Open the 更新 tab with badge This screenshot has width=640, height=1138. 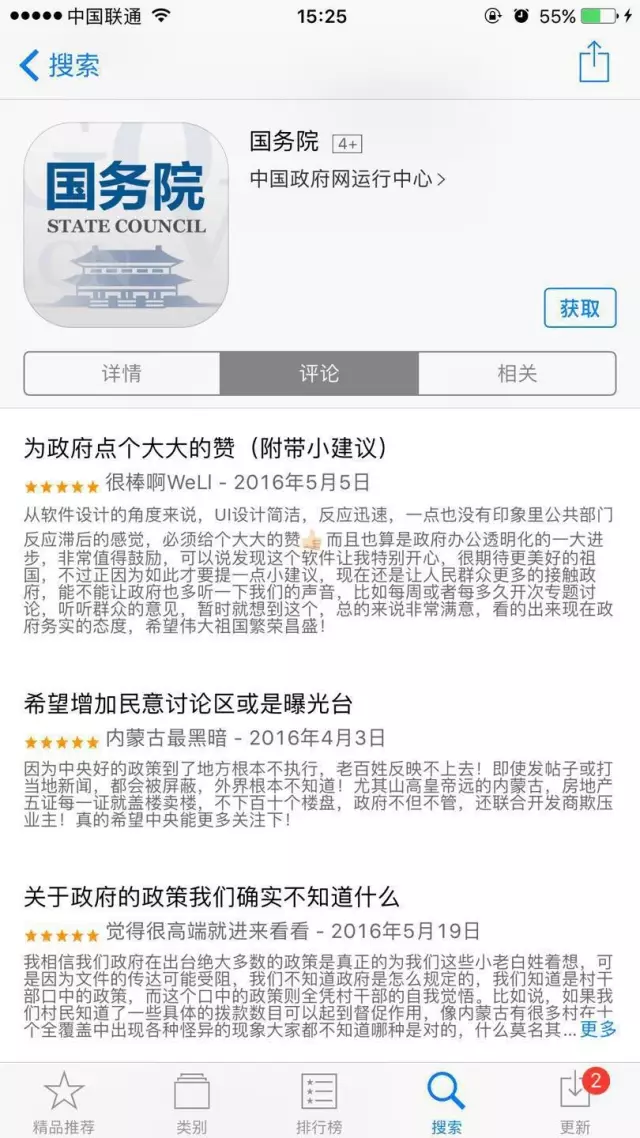tap(575, 1102)
